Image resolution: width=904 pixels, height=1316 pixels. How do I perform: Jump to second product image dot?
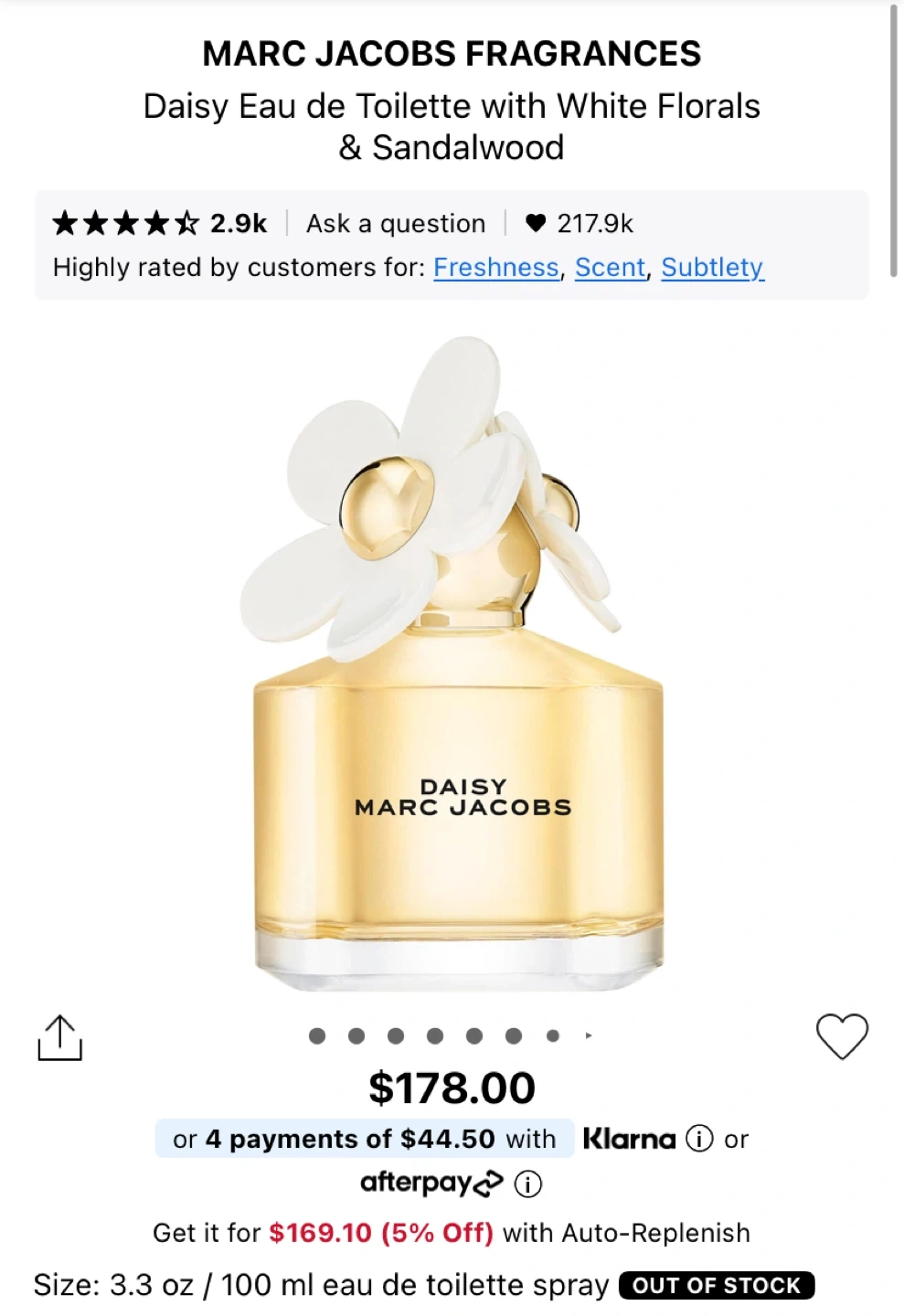pyautogui.click(x=356, y=1035)
